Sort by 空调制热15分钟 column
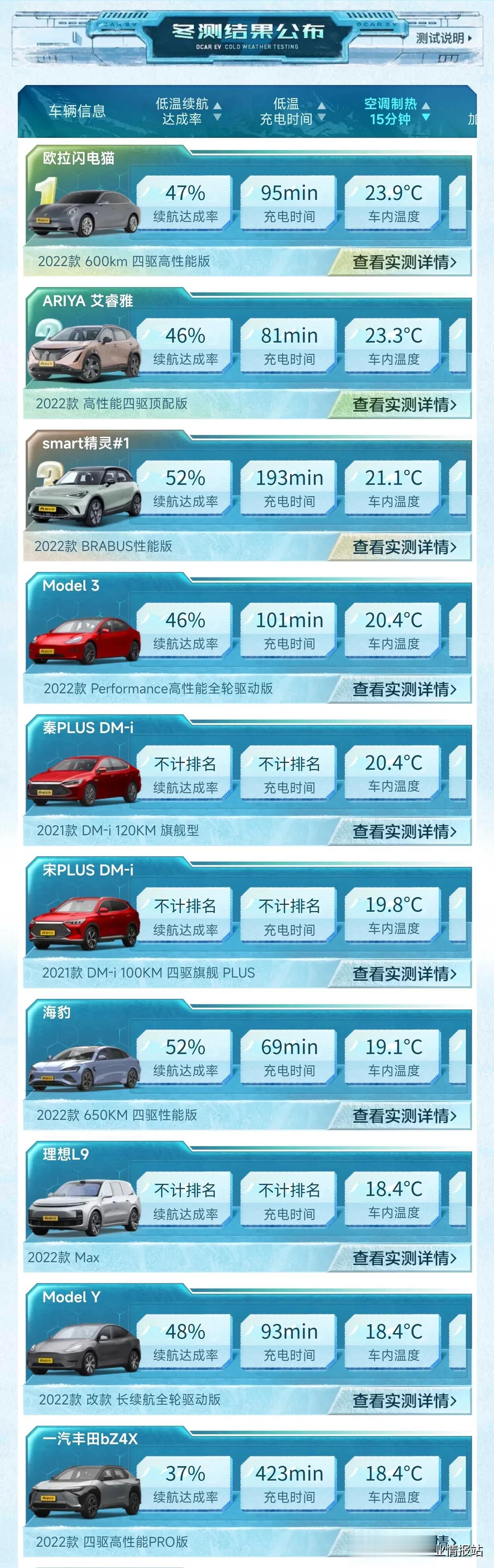This screenshot has width=494, height=1568. coord(396,112)
